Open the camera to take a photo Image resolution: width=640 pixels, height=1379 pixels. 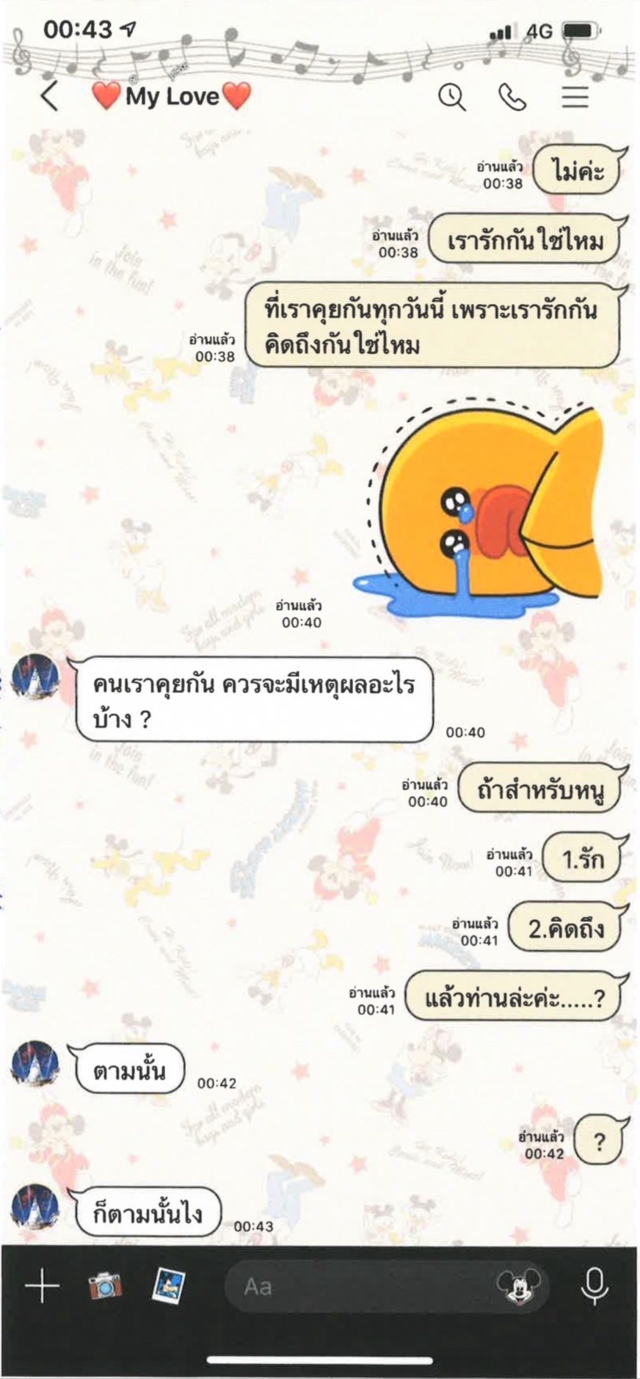point(105,1286)
